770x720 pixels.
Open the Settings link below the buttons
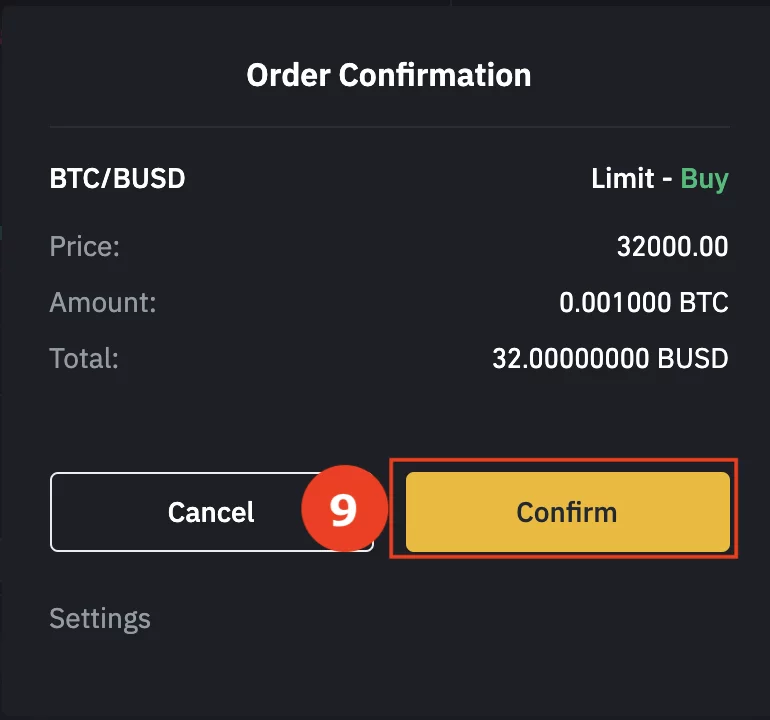click(x=100, y=618)
